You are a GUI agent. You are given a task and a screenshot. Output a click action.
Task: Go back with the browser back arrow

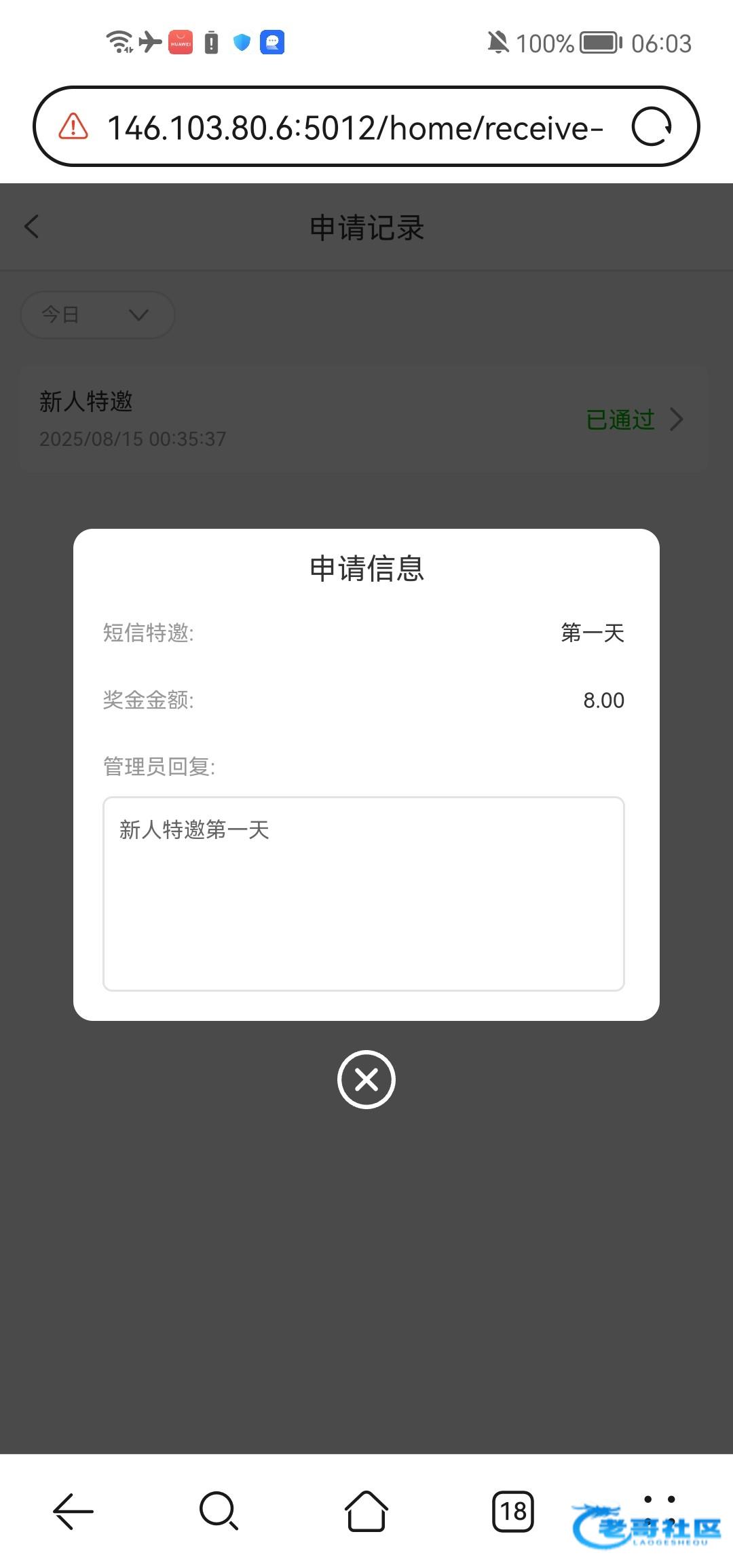click(x=73, y=1511)
